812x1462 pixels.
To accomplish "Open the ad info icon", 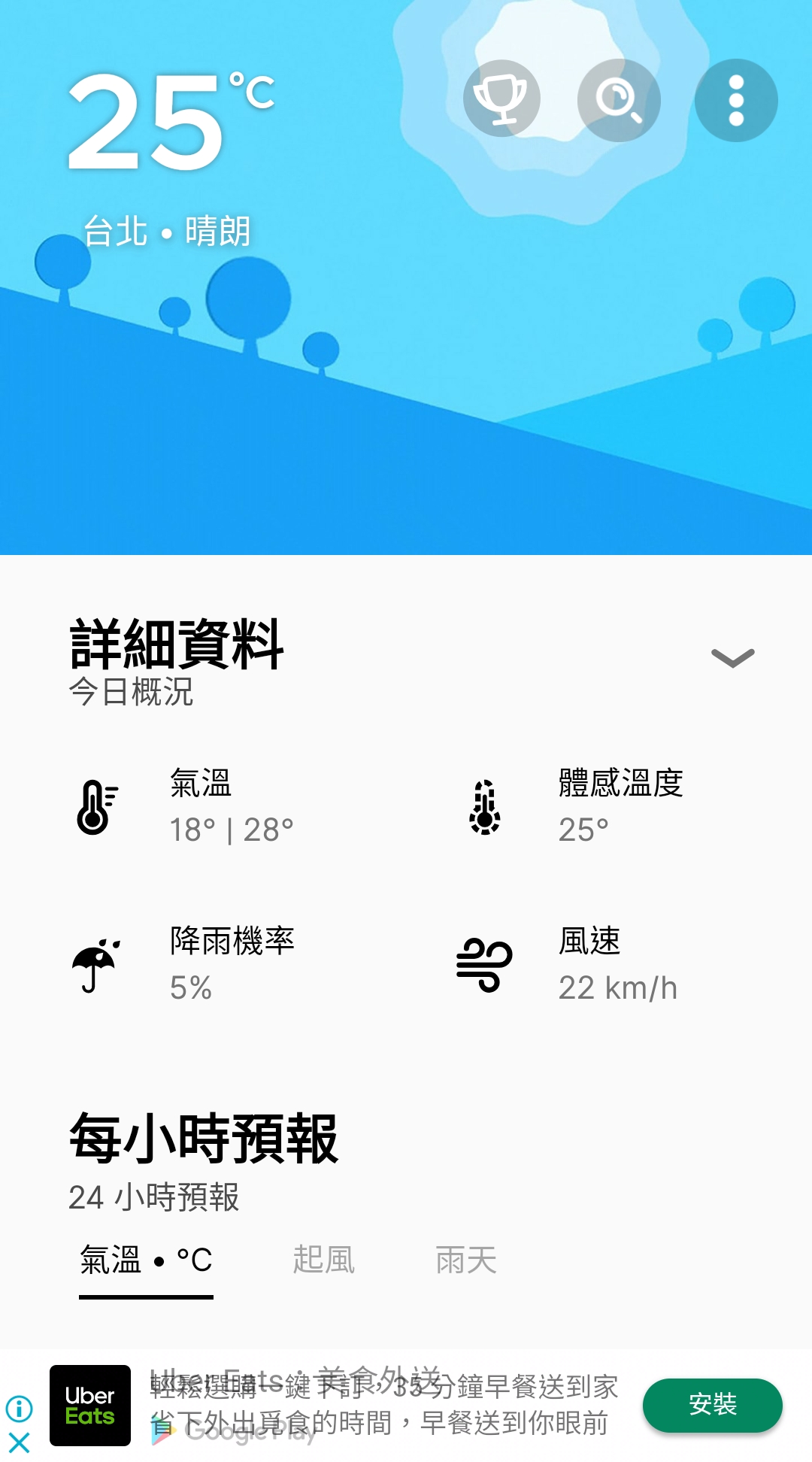I will 19,1408.
